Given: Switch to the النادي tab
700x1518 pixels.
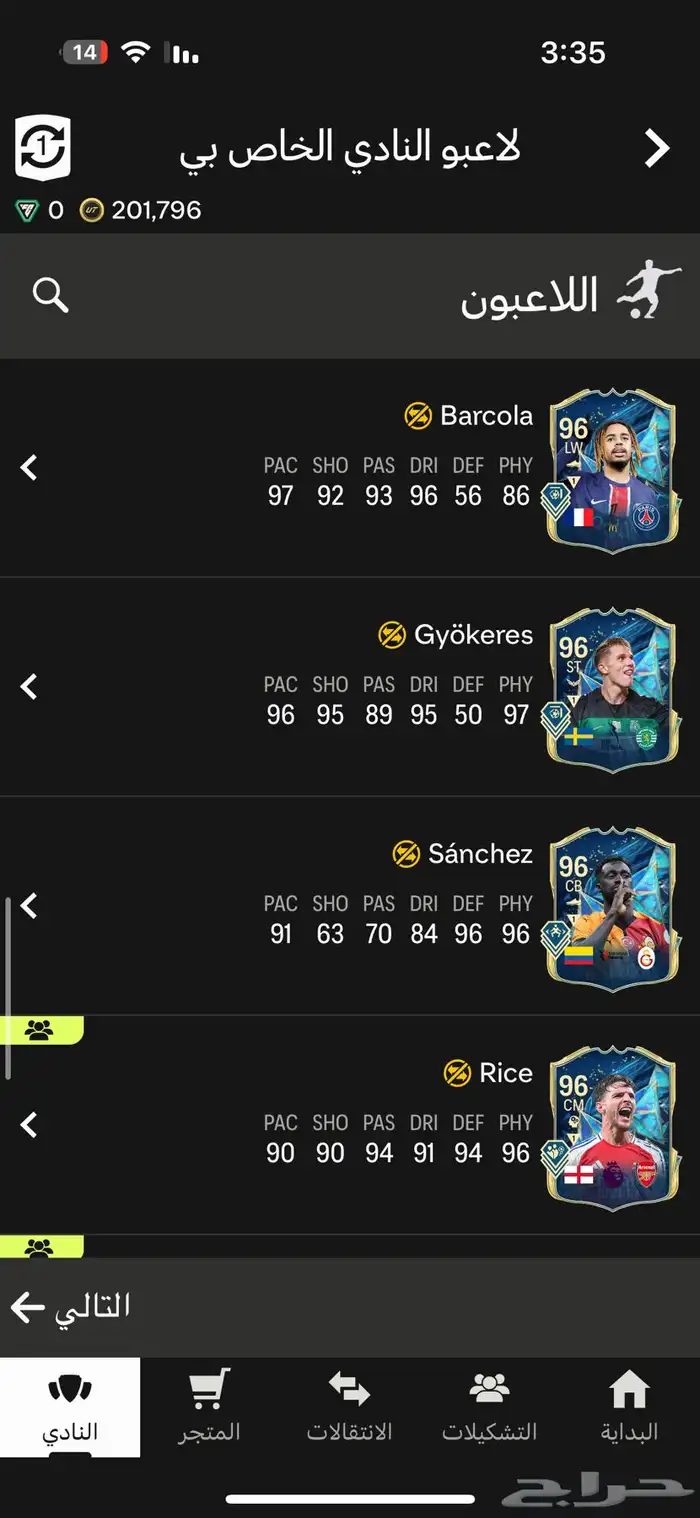Looking at the screenshot, I should (x=70, y=1406).
